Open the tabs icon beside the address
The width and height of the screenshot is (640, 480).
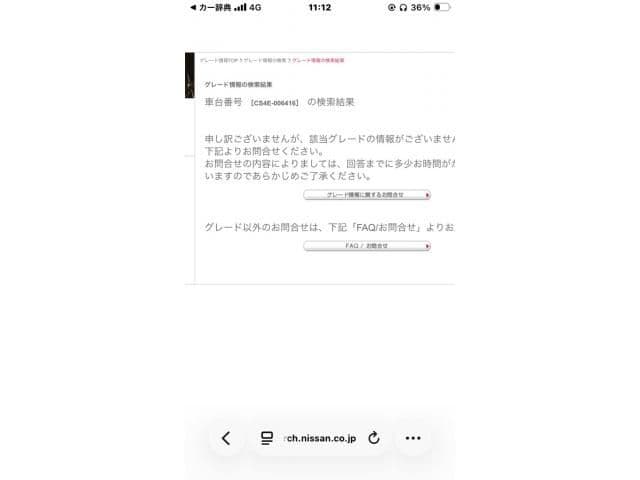pos(267,438)
